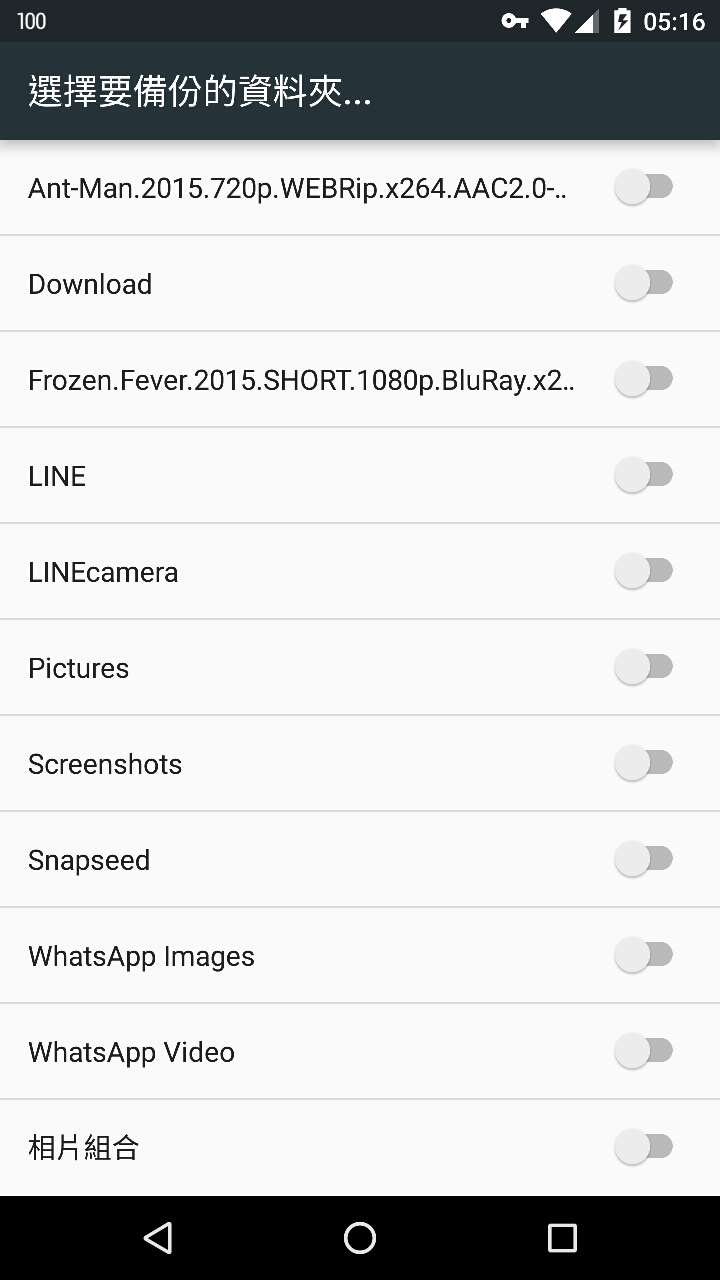Go back with the system back button
This screenshot has height=1280, width=720.
[x=158, y=1238]
